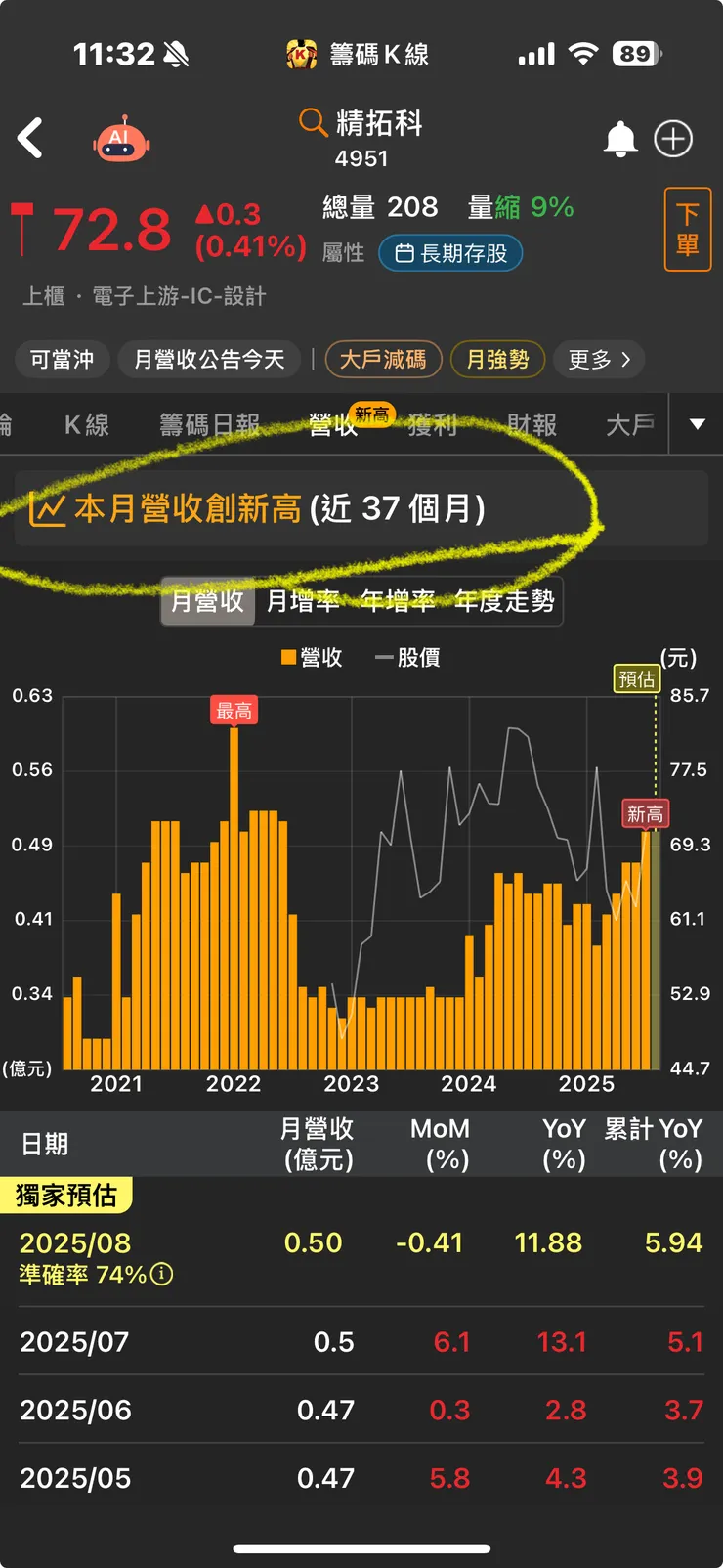The width and height of the screenshot is (723, 1568).
Task: Tap the 下單 order button
Action: click(x=687, y=231)
